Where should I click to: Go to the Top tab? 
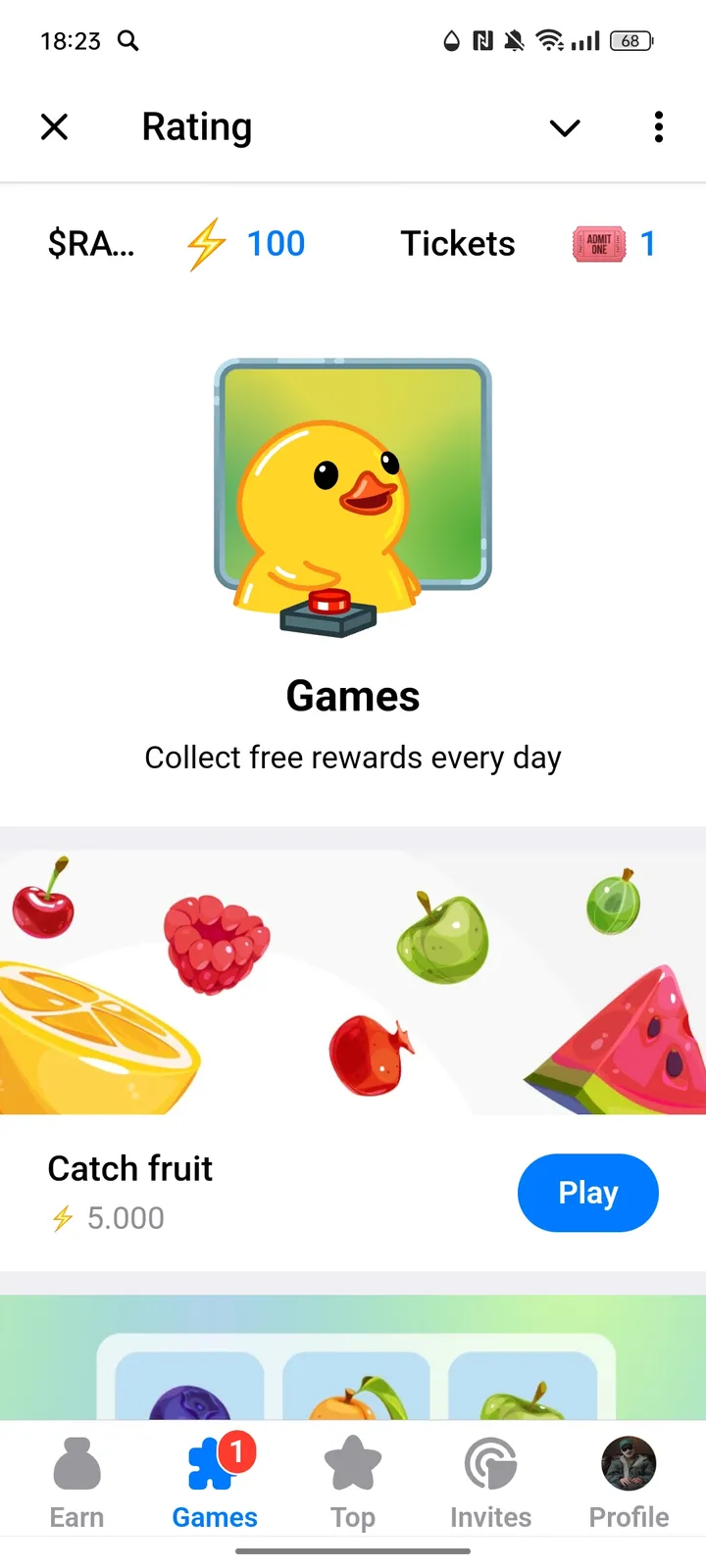(x=352, y=1483)
